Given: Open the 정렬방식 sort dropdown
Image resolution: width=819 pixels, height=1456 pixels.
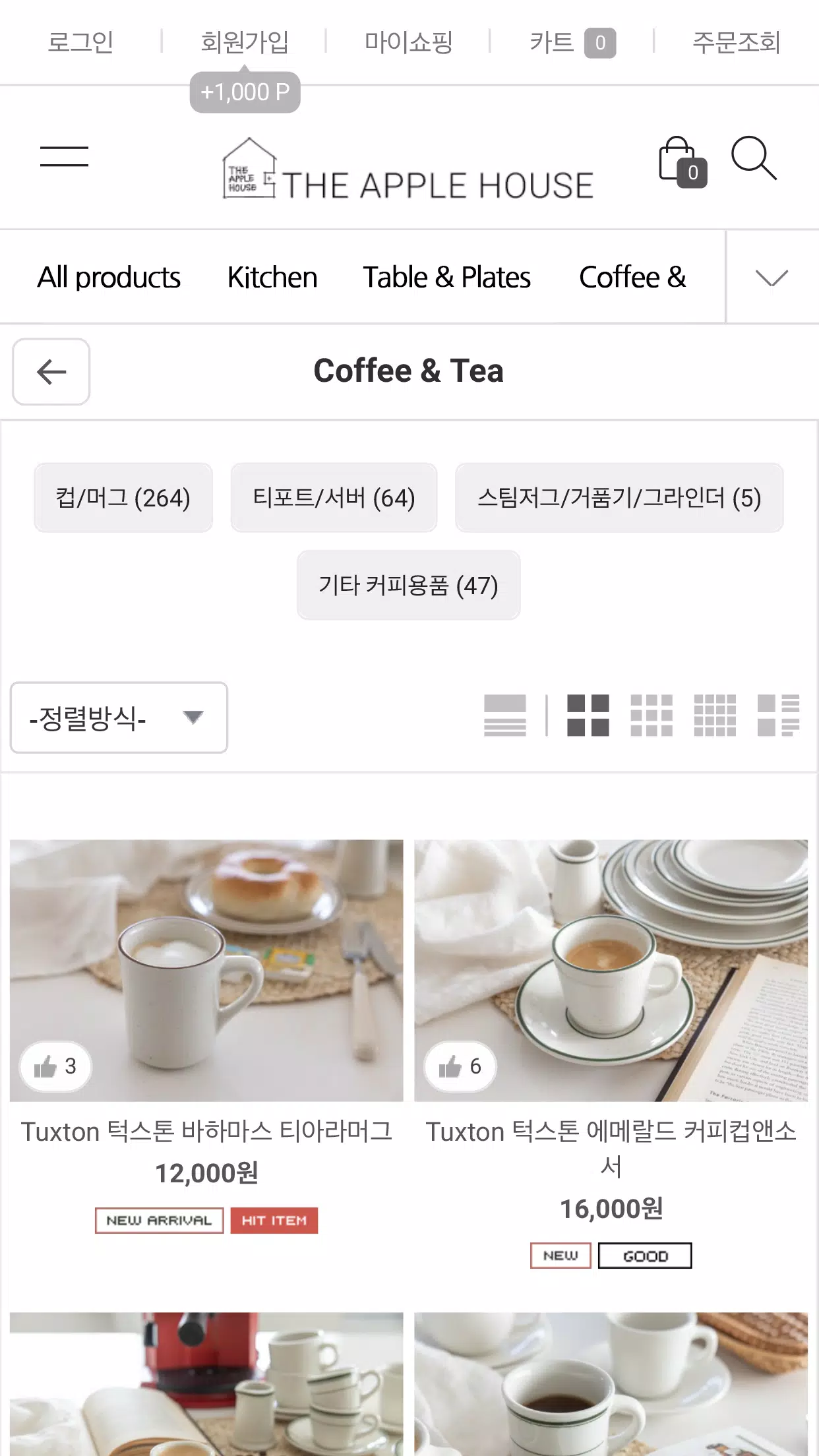Looking at the screenshot, I should click(119, 717).
